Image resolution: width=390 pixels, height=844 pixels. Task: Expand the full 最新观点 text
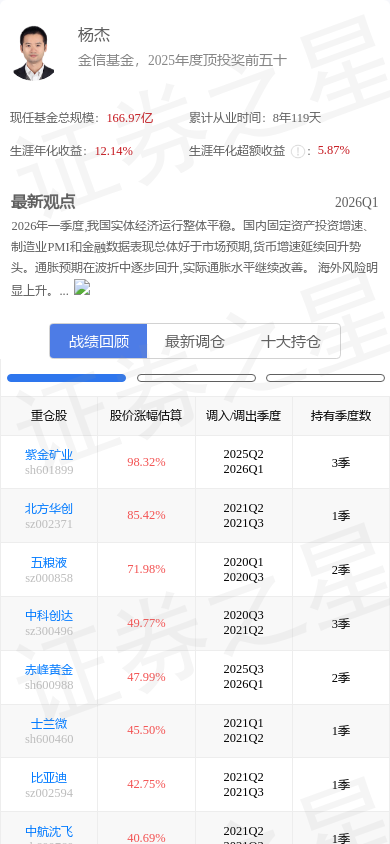tap(82, 288)
